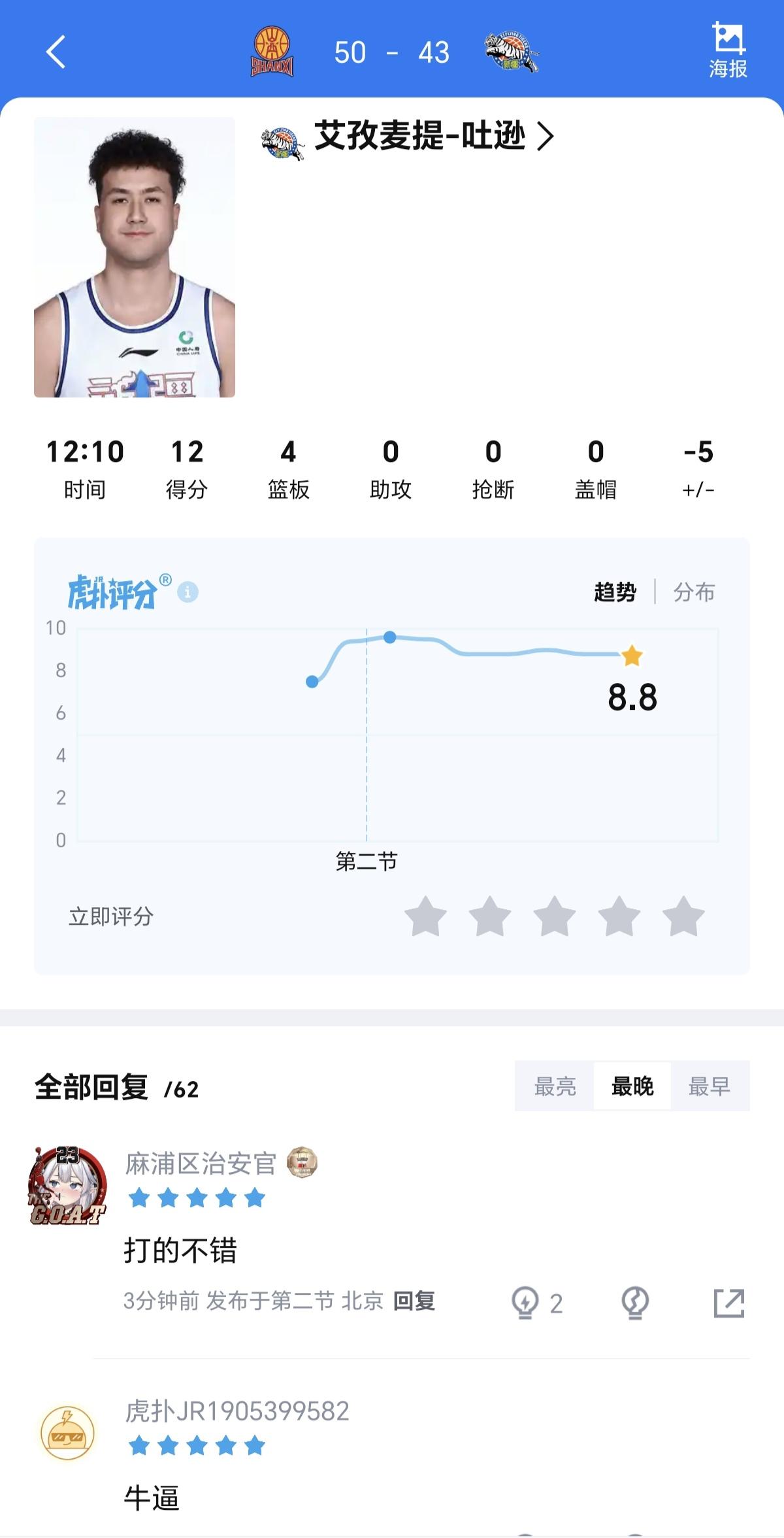Open the 虎扑评分 info icon
The width and height of the screenshot is (784, 1538).
point(188,592)
